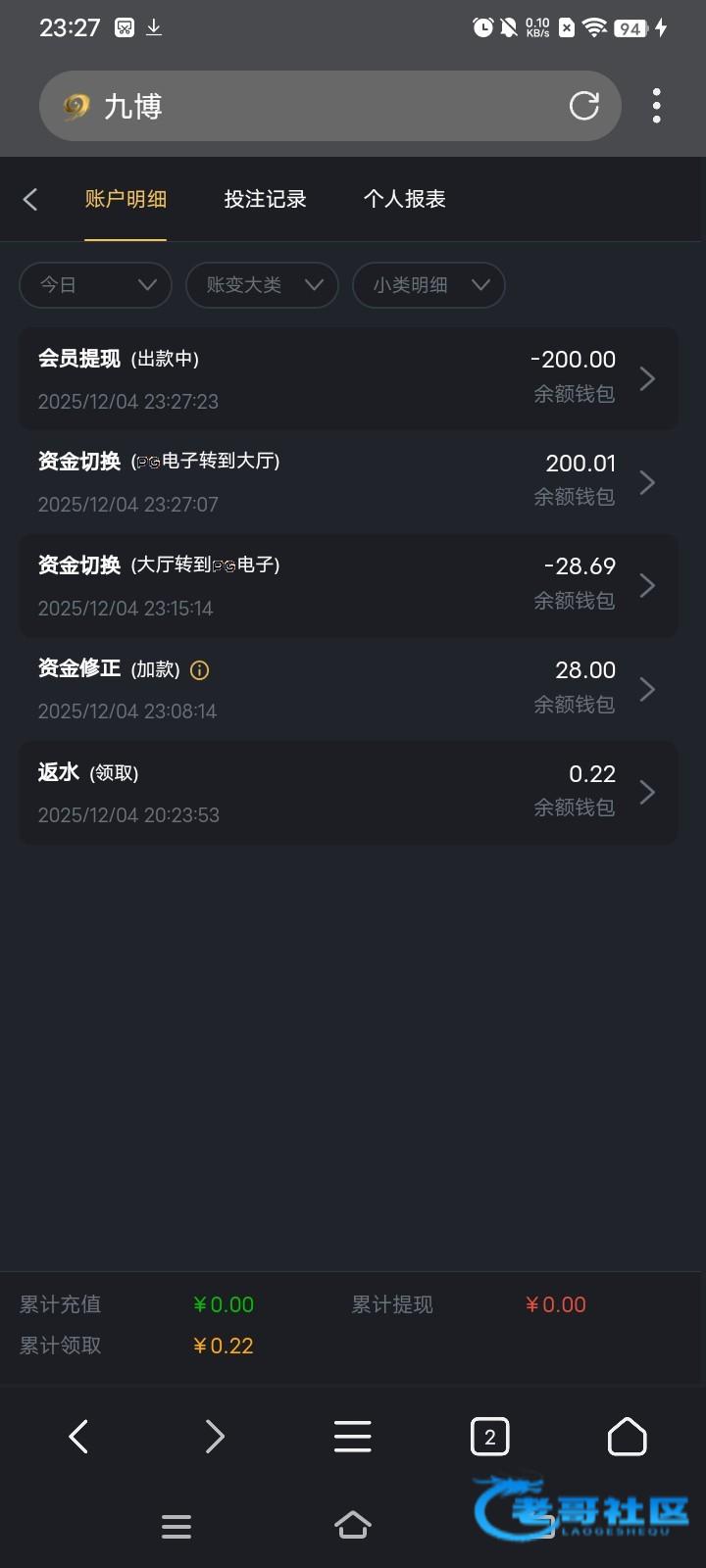Switch to the 投注记录 tab
Image resolution: width=706 pixels, height=1568 pixels.
[x=265, y=200]
